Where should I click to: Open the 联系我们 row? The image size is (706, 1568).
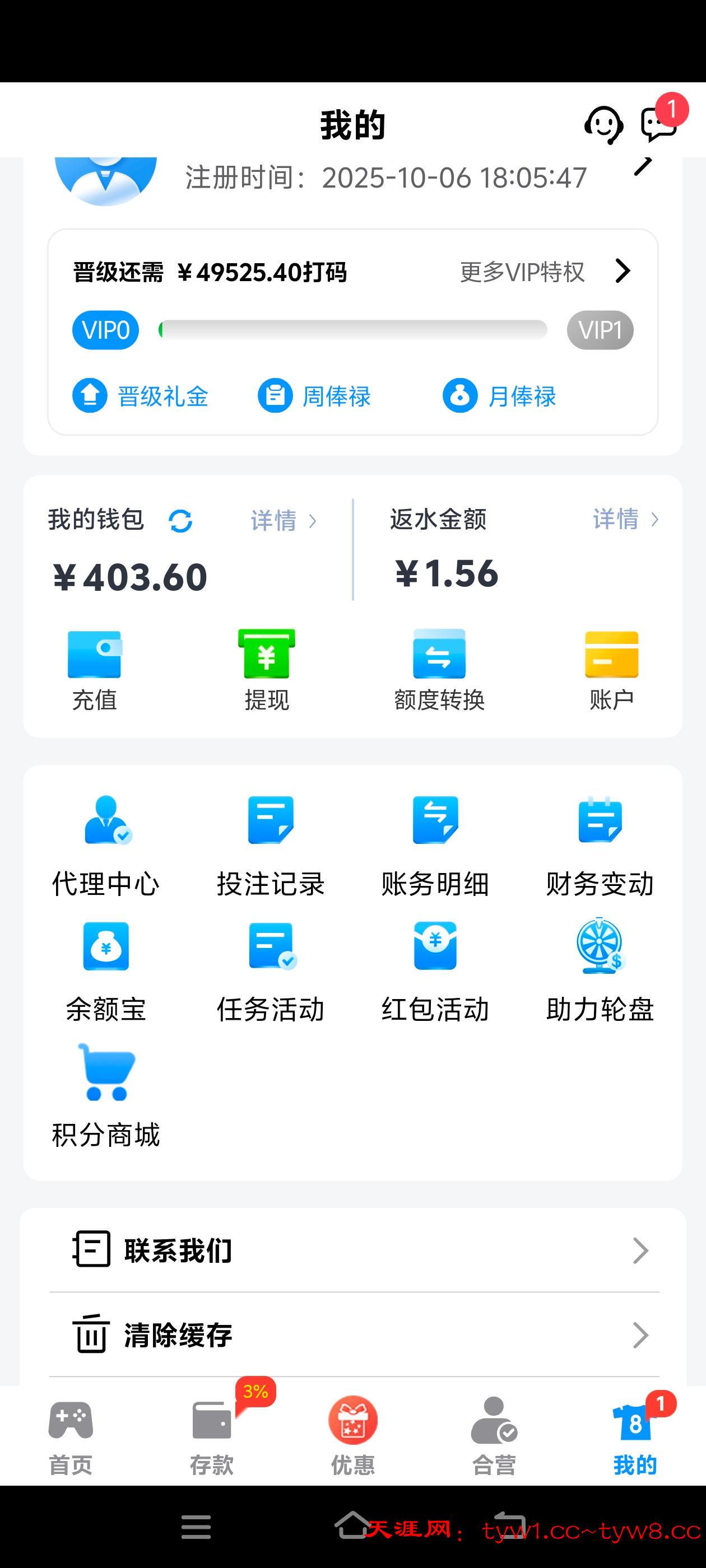(354, 1251)
